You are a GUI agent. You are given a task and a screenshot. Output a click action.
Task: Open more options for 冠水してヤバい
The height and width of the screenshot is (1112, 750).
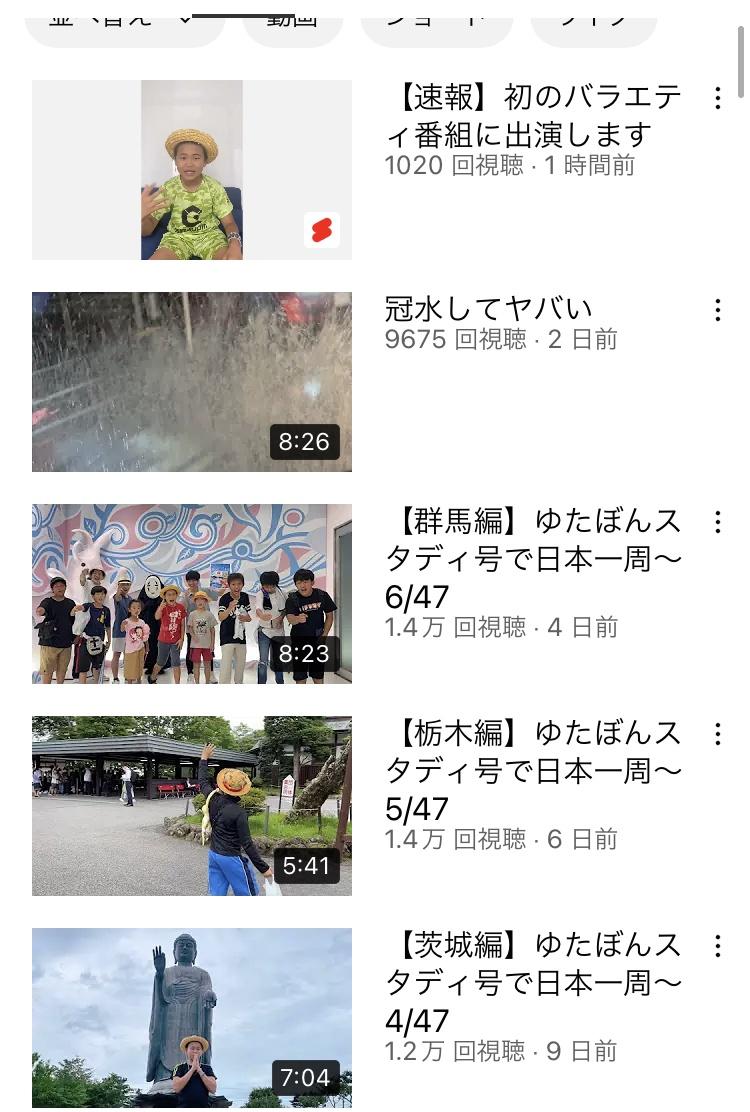tap(717, 310)
